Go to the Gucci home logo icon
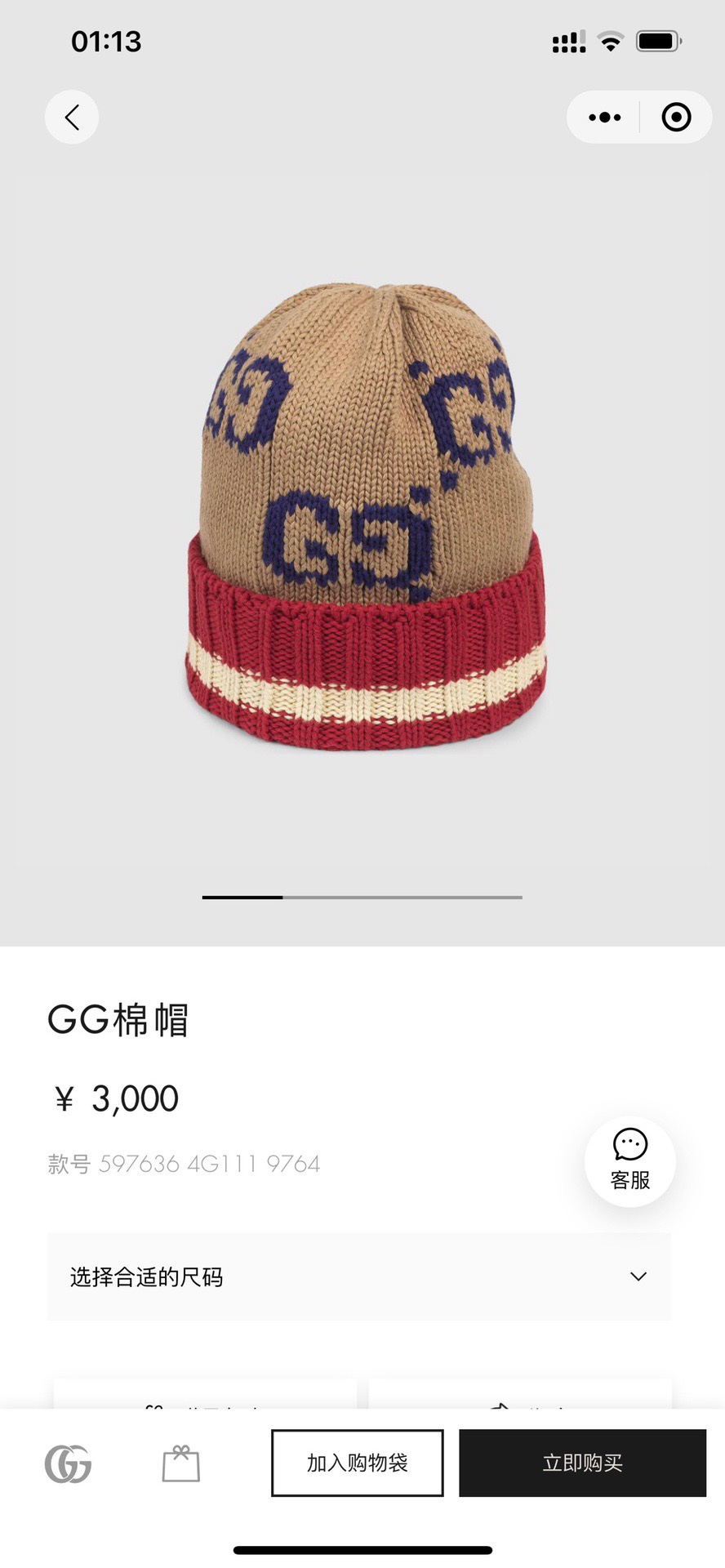The height and width of the screenshot is (1568, 725). click(69, 1463)
